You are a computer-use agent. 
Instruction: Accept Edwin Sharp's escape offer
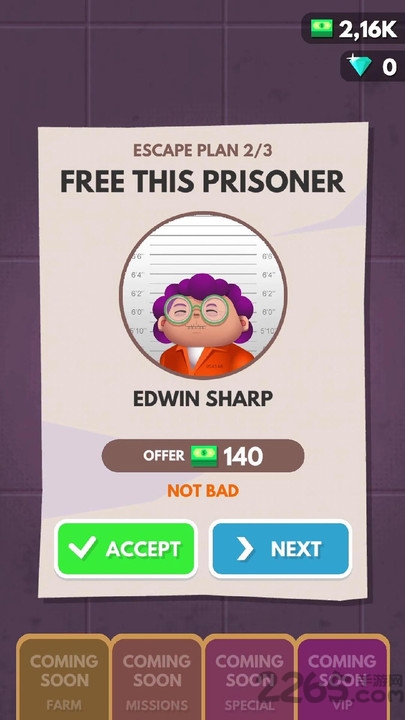click(126, 548)
